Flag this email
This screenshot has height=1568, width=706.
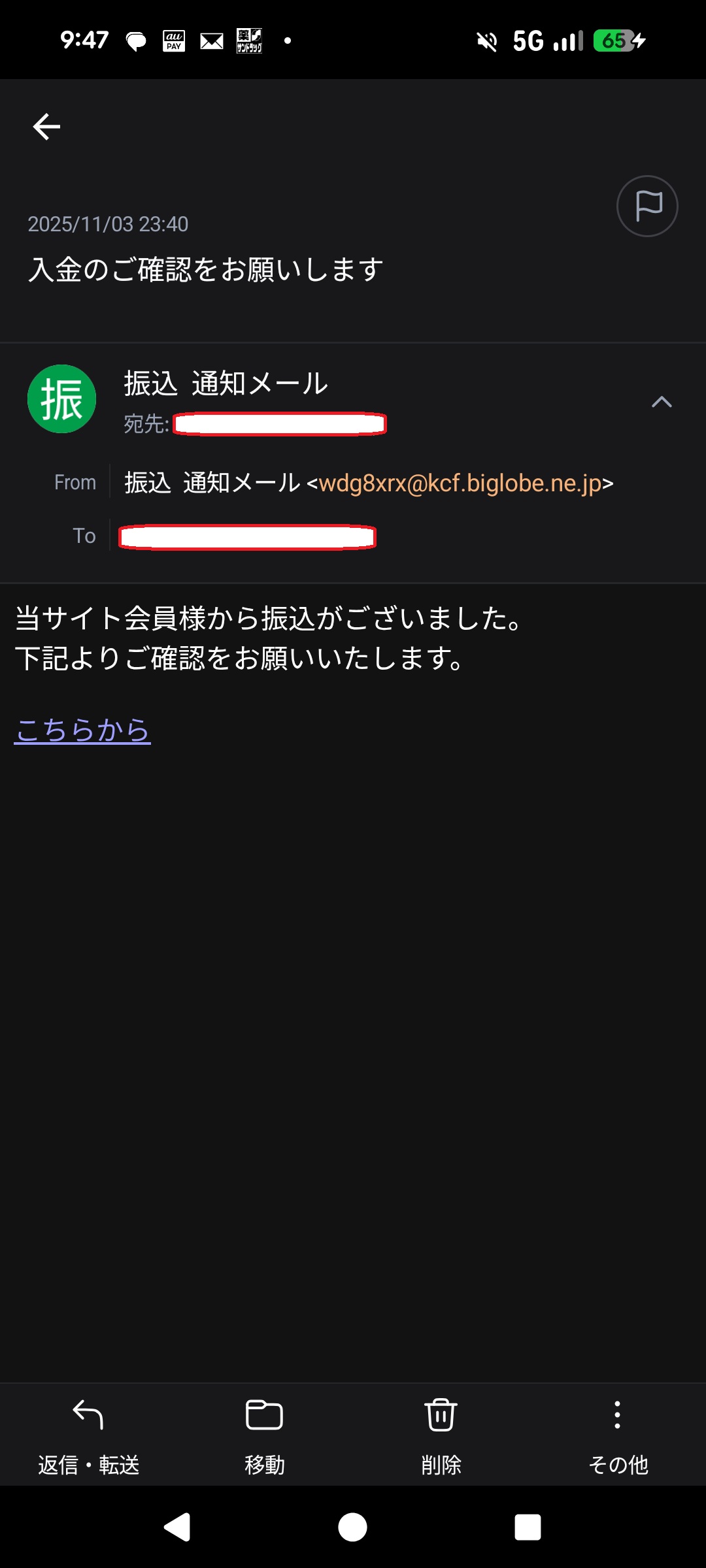click(647, 206)
